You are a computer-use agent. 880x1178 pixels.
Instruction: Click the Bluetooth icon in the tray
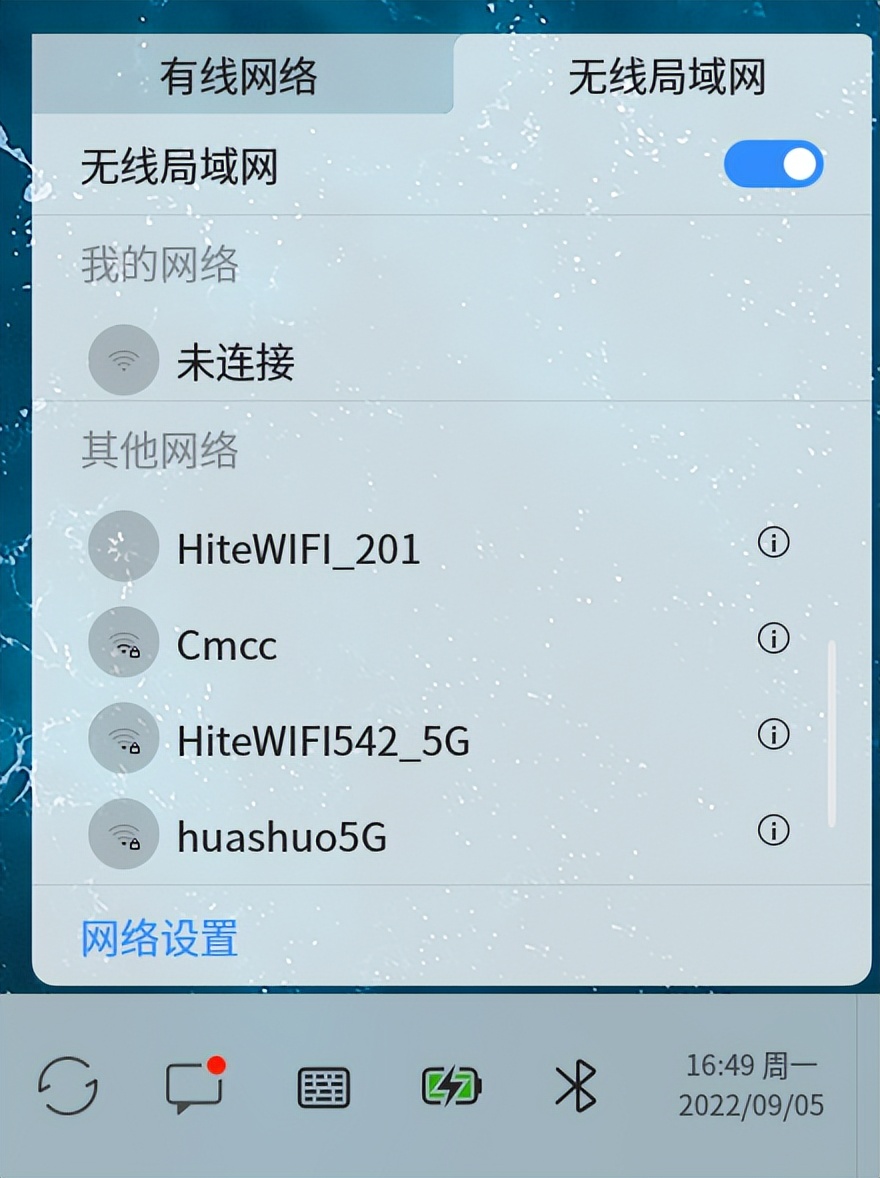tap(578, 1087)
